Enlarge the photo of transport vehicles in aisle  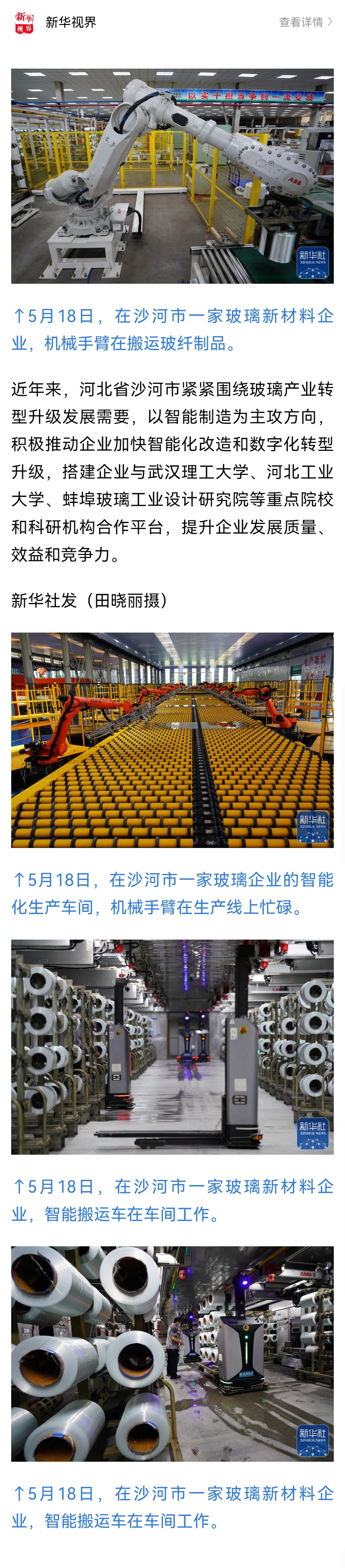(172, 1047)
